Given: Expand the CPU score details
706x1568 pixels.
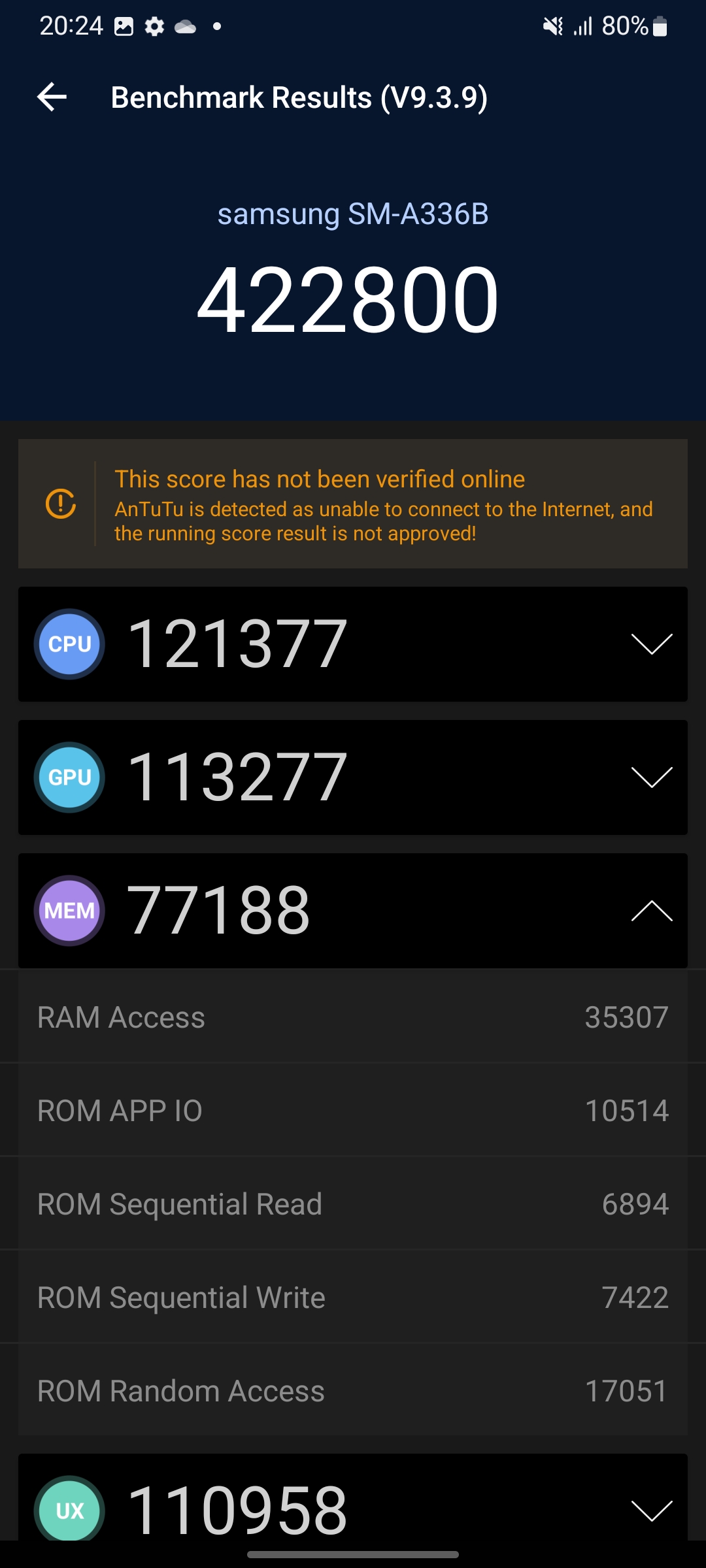Looking at the screenshot, I should [651, 644].
